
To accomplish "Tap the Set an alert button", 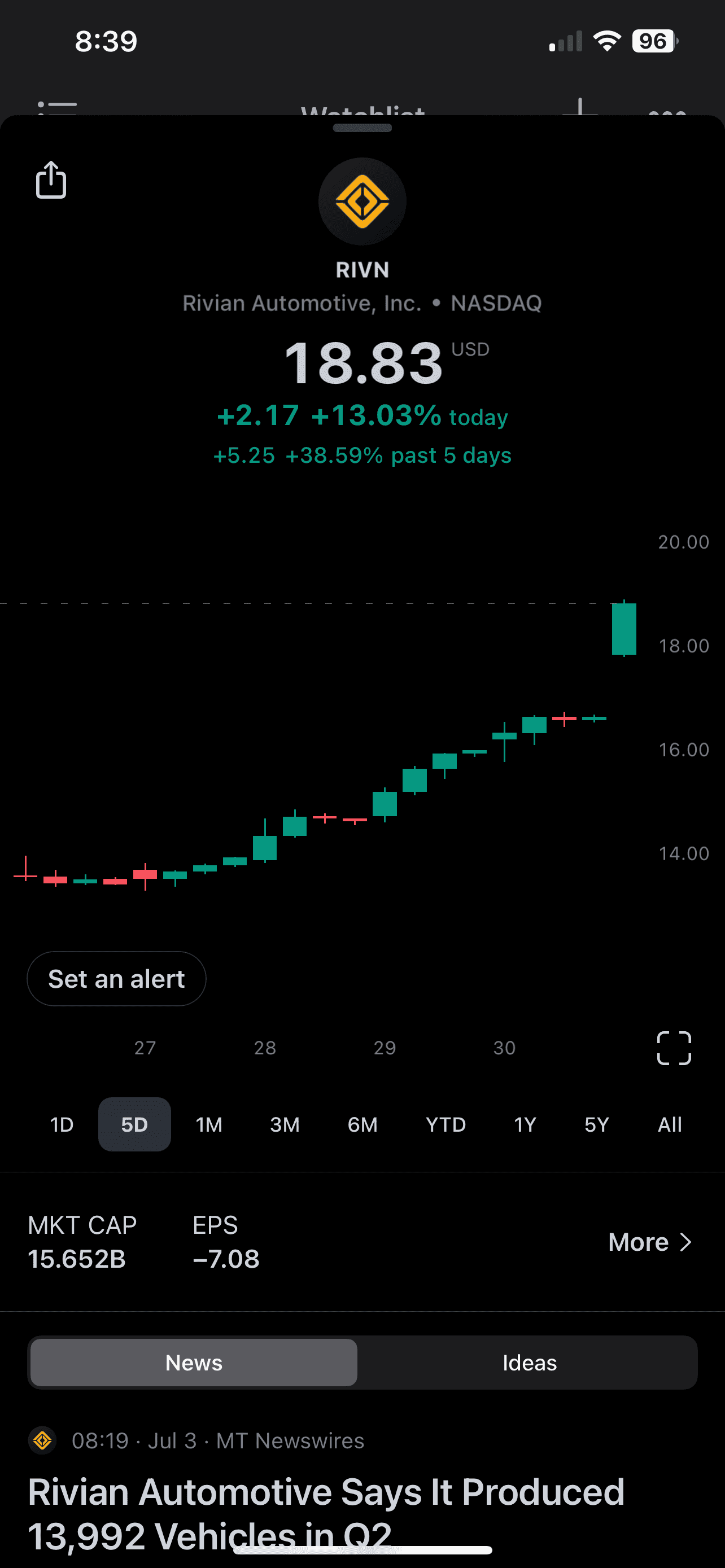I will pyautogui.click(x=116, y=979).
